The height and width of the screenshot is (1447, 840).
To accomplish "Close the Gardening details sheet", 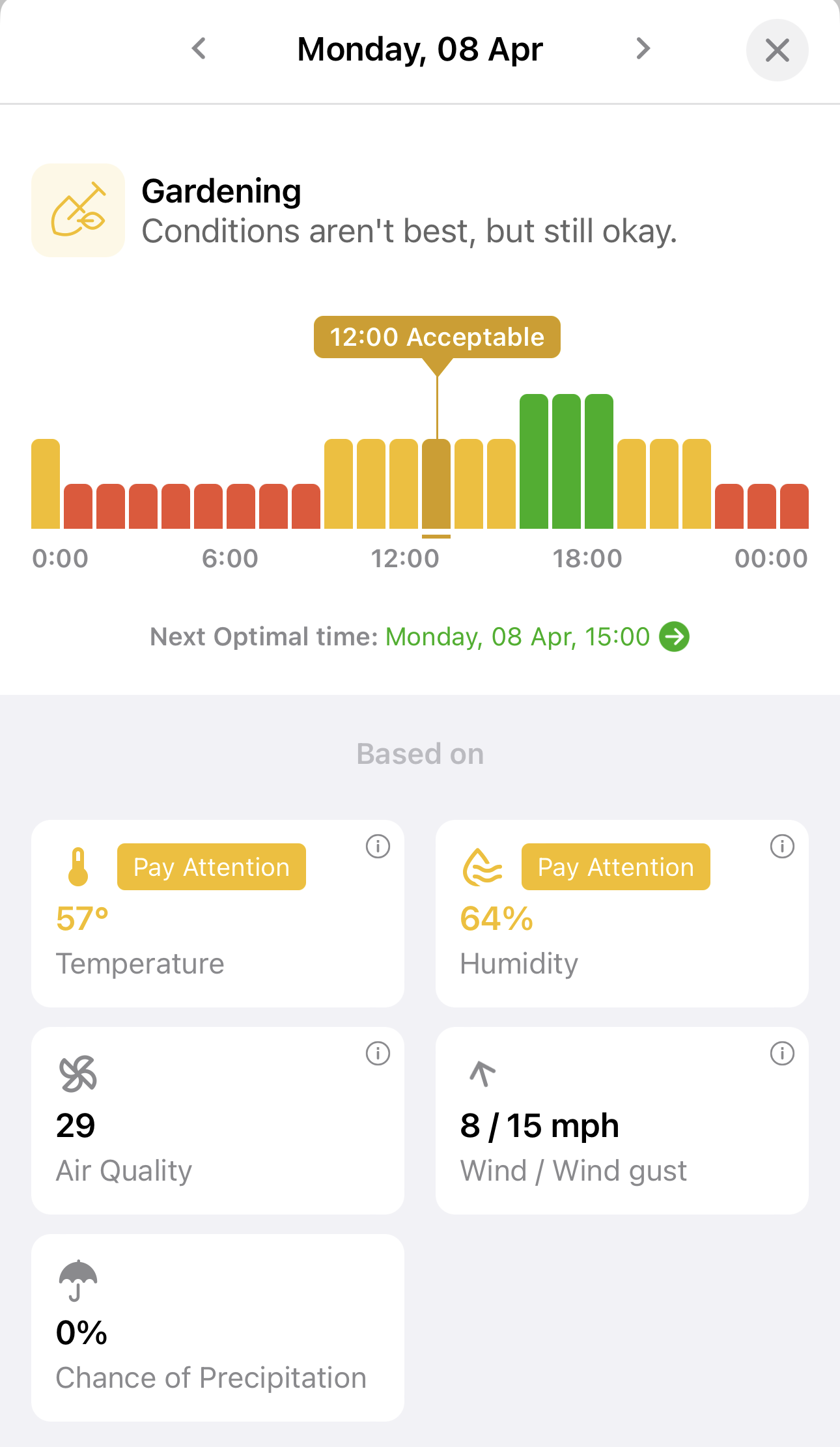I will (777, 50).
